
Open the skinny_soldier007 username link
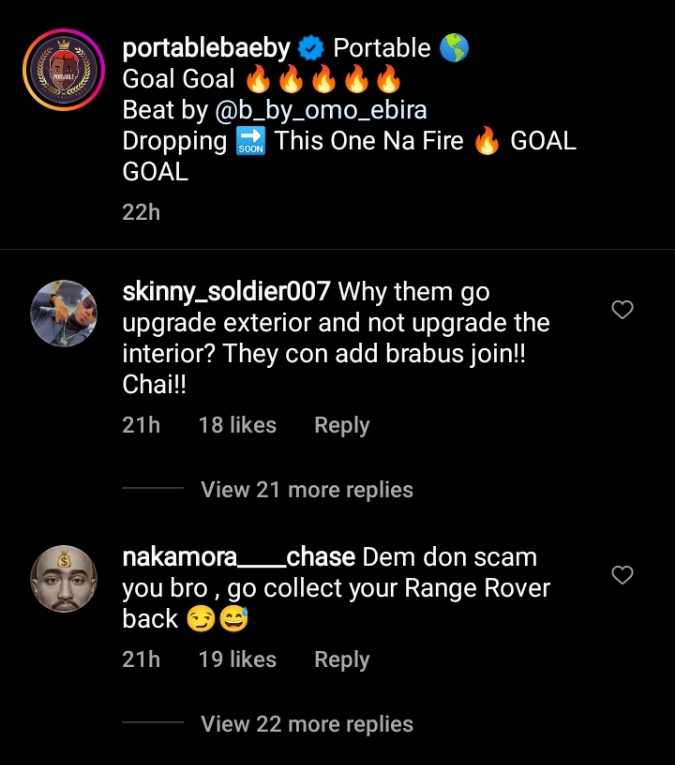[x=226, y=292]
